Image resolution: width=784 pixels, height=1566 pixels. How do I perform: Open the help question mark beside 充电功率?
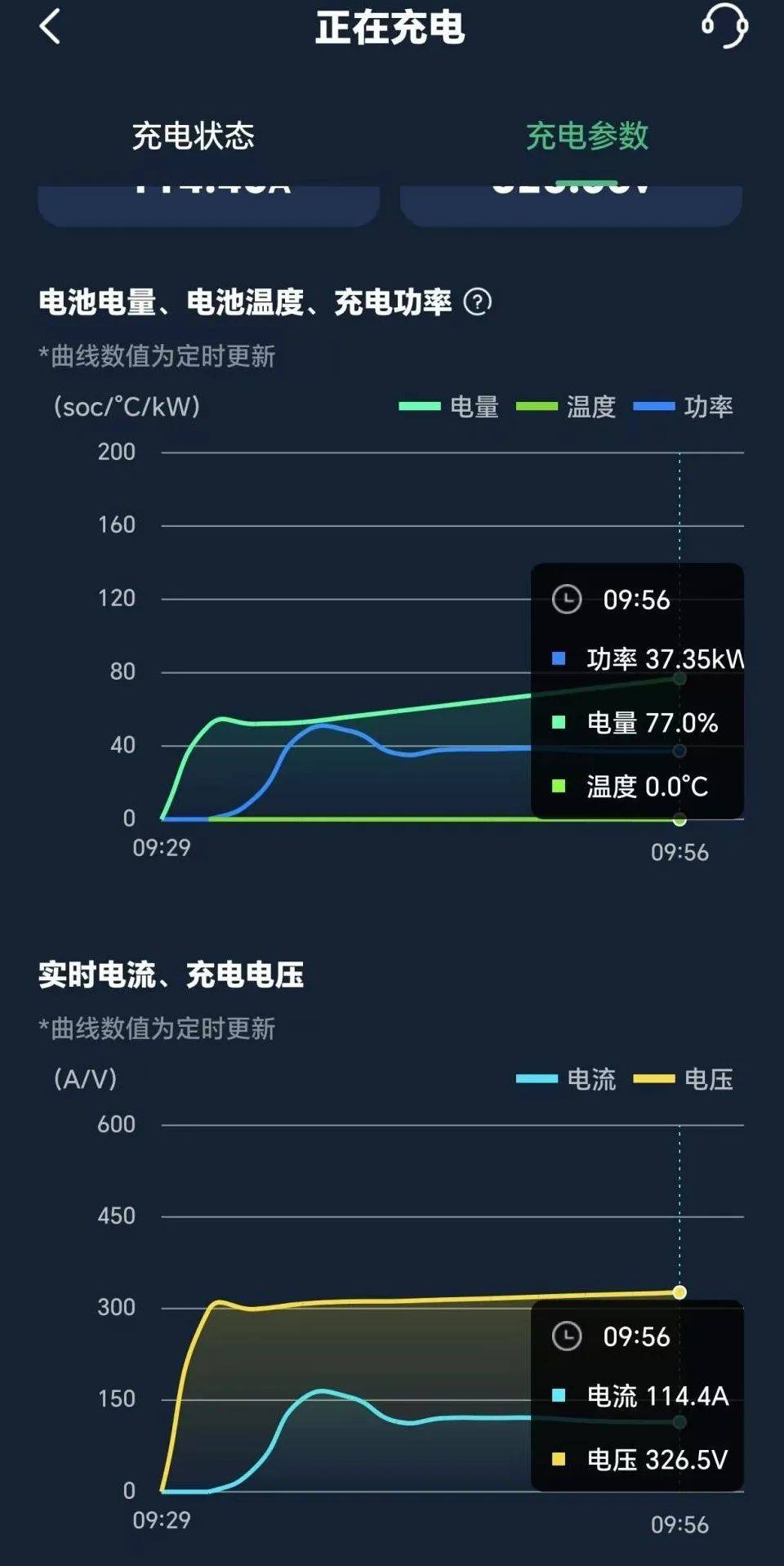click(x=478, y=302)
